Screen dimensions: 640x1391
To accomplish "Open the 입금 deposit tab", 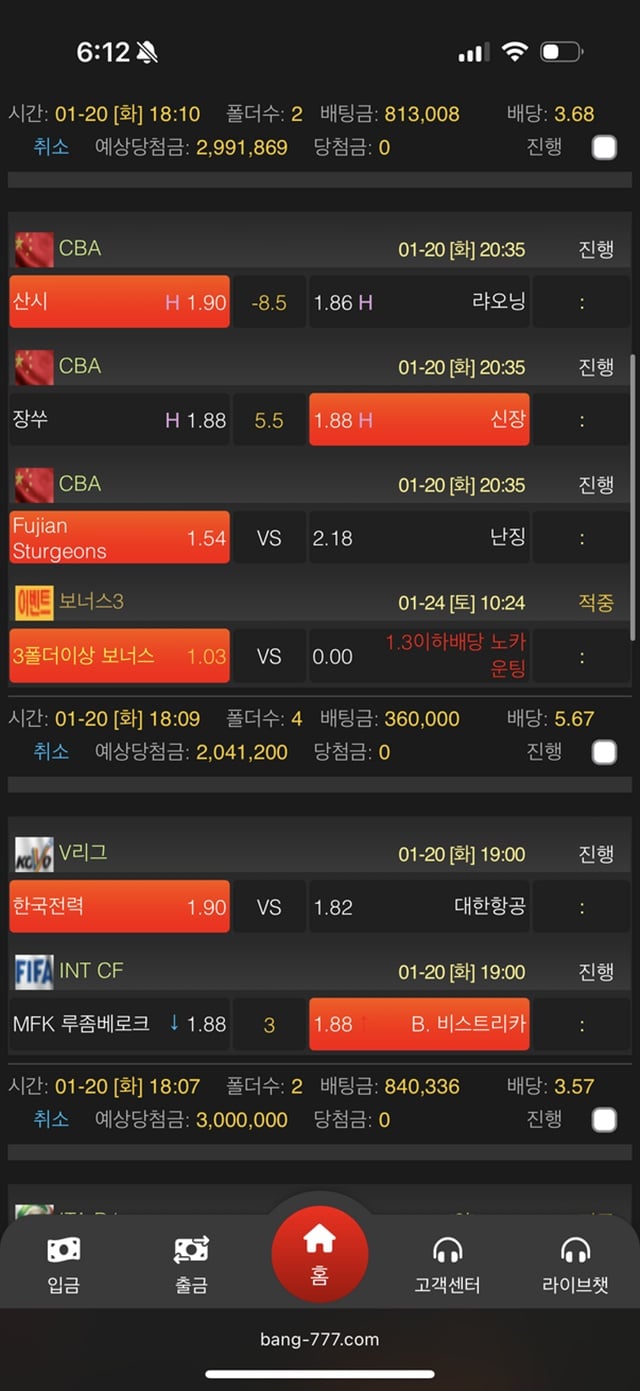I will [64, 1263].
